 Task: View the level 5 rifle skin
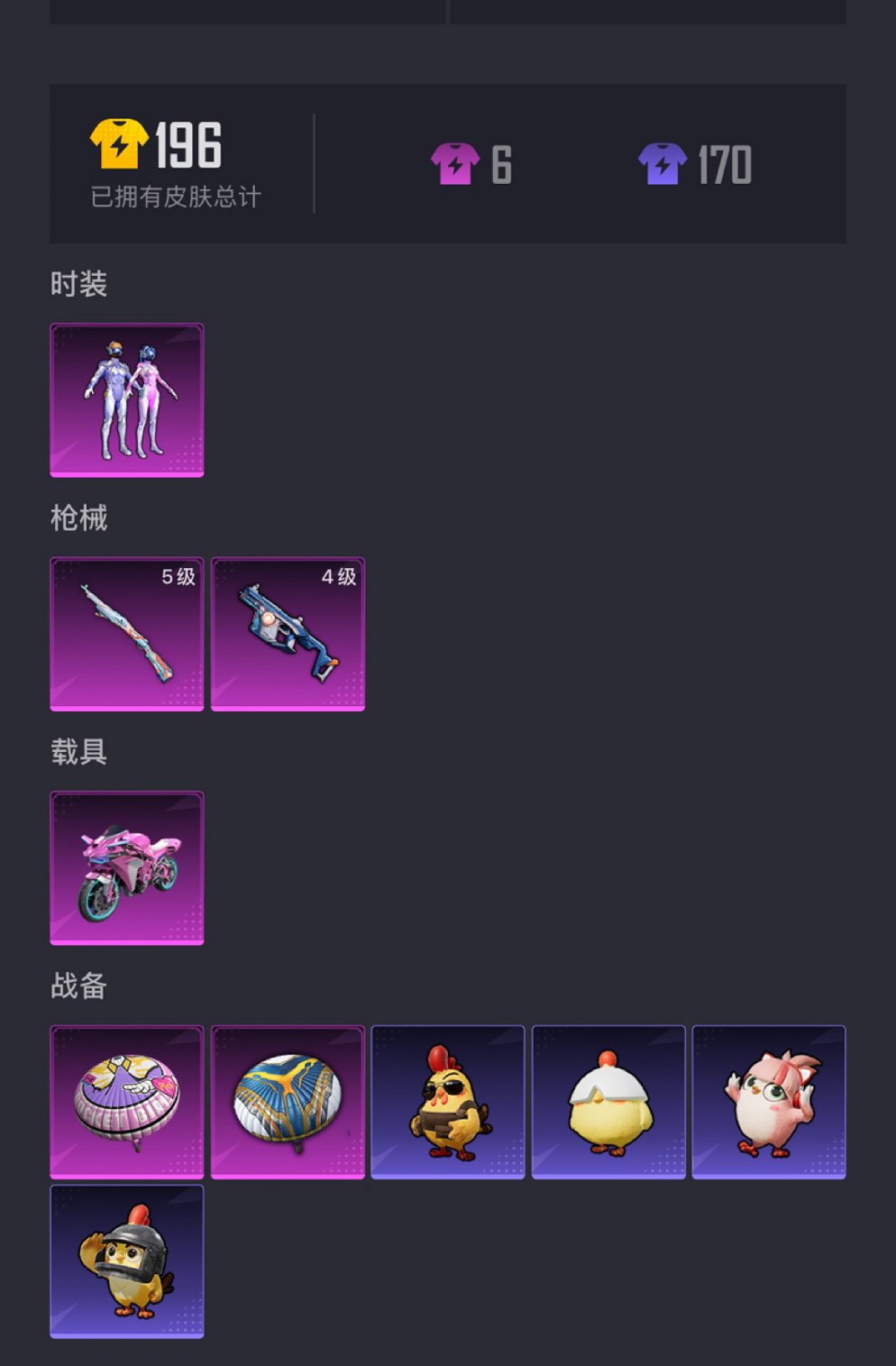[x=127, y=634]
